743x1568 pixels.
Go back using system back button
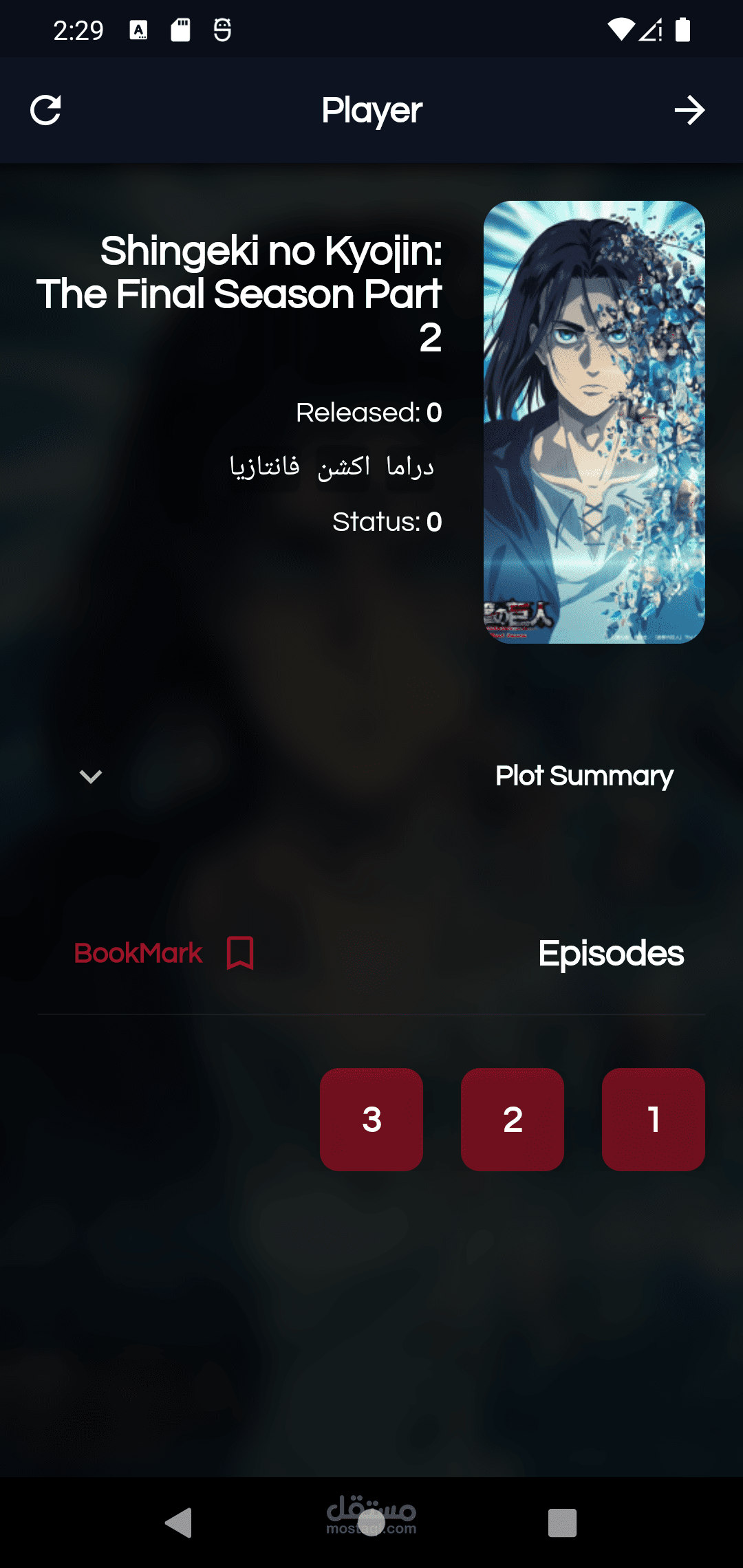(179, 1523)
